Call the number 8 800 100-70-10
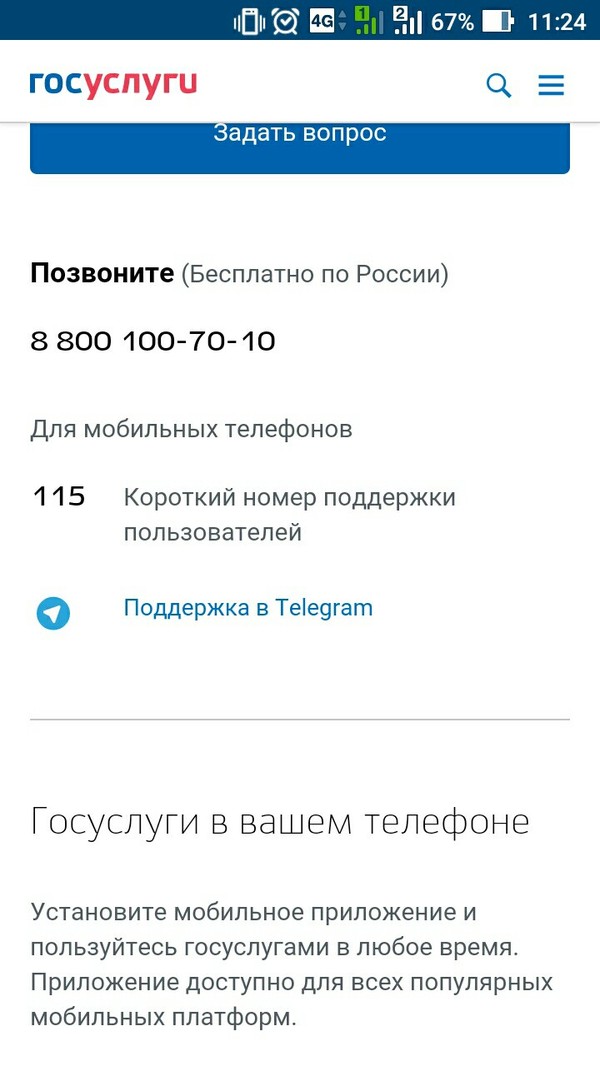This screenshot has width=600, height=1066. [153, 341]
